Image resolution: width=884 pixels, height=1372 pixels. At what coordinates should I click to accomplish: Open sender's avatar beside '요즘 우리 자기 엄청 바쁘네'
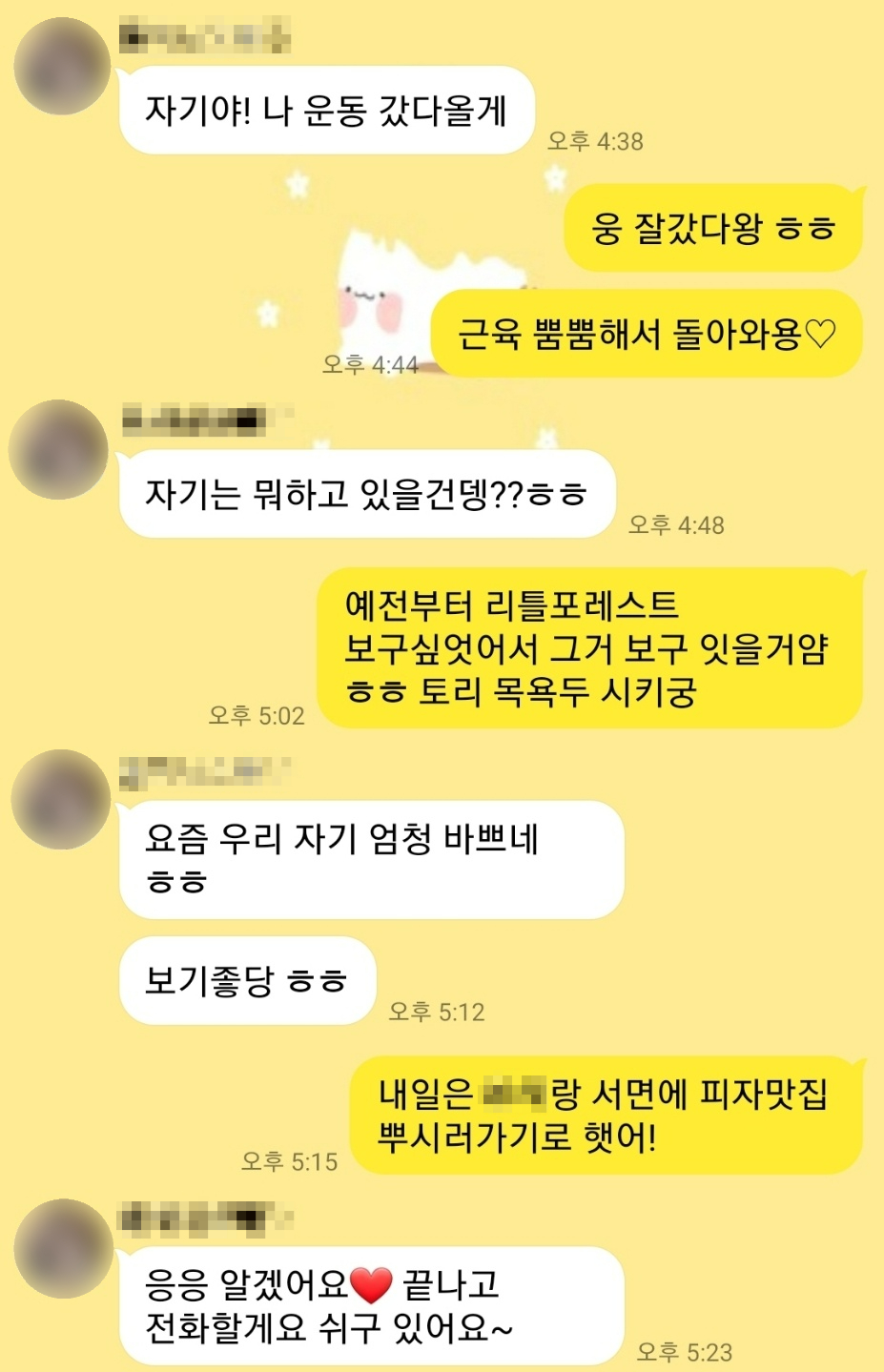(61, 799)
